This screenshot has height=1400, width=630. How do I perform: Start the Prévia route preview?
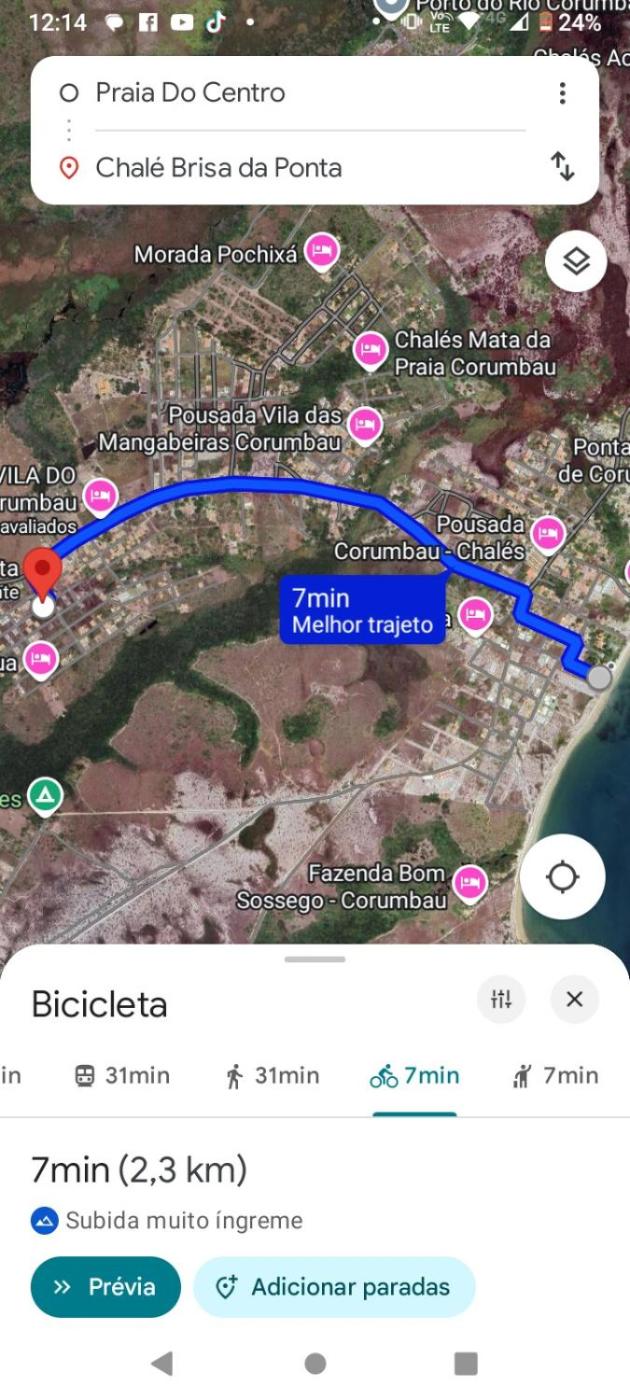(106, 1287)
